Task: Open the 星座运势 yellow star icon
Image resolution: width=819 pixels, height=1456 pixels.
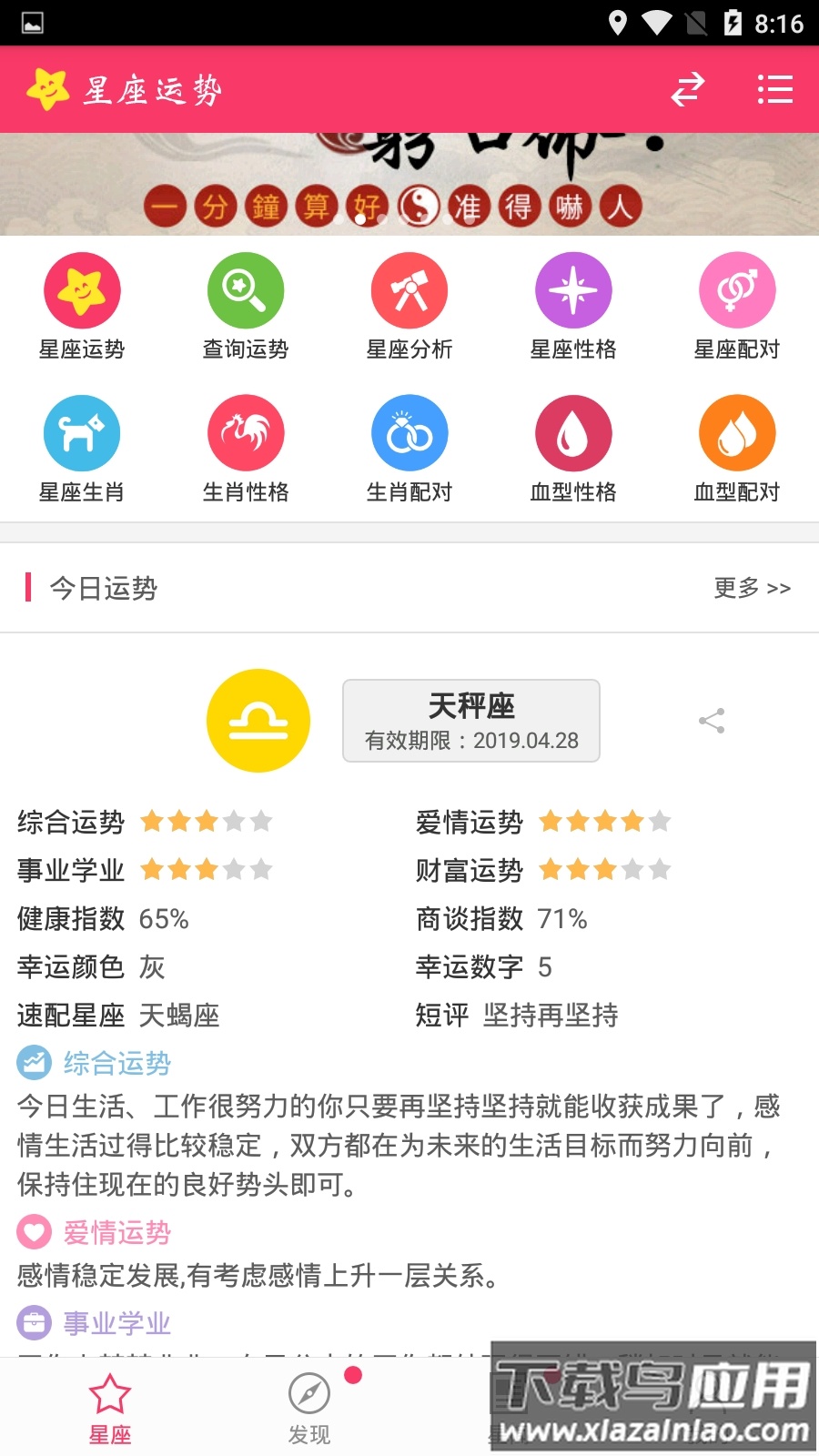Action: point(82,289)
